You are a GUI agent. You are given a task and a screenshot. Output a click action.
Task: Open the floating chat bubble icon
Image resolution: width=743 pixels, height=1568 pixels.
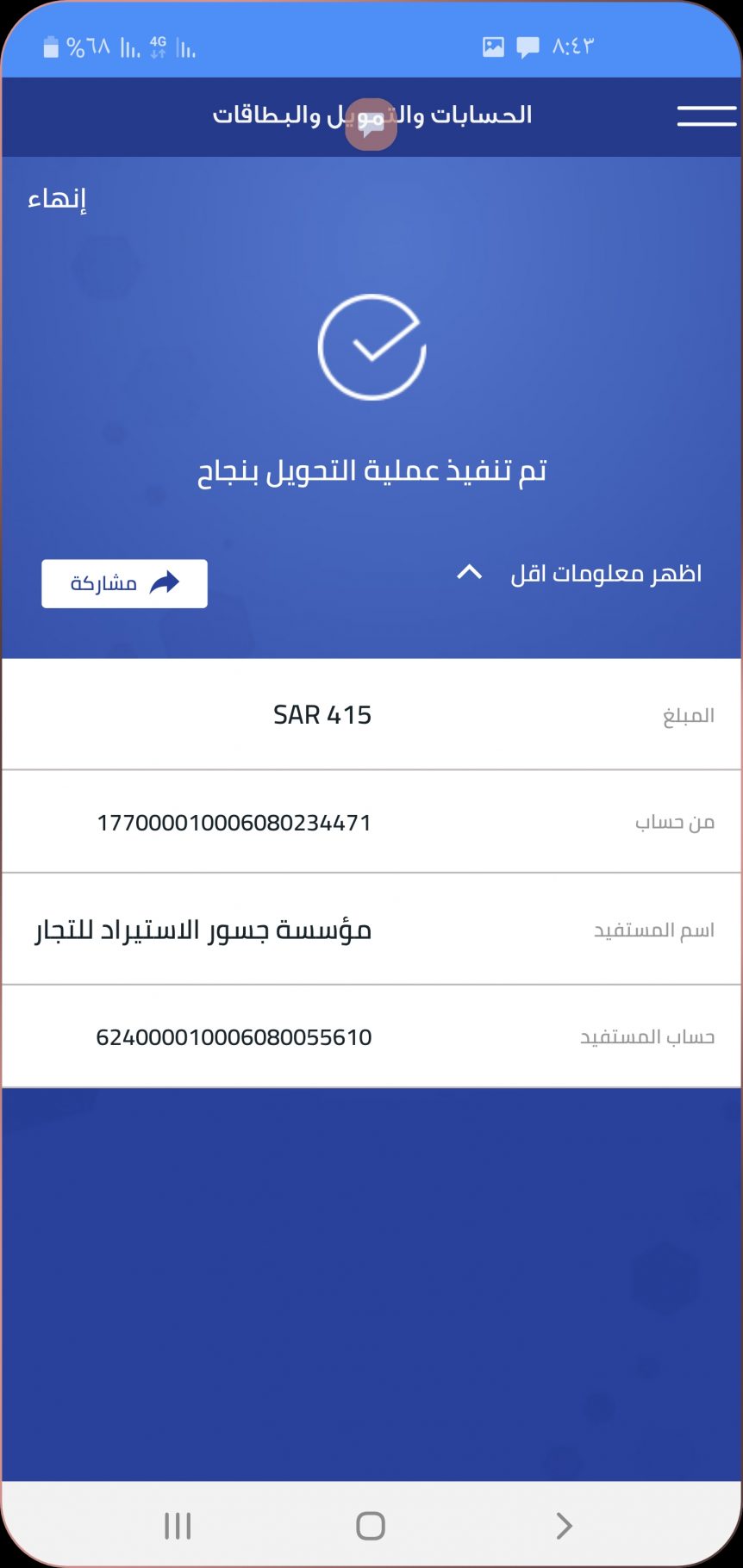click(x=371, y=124)
